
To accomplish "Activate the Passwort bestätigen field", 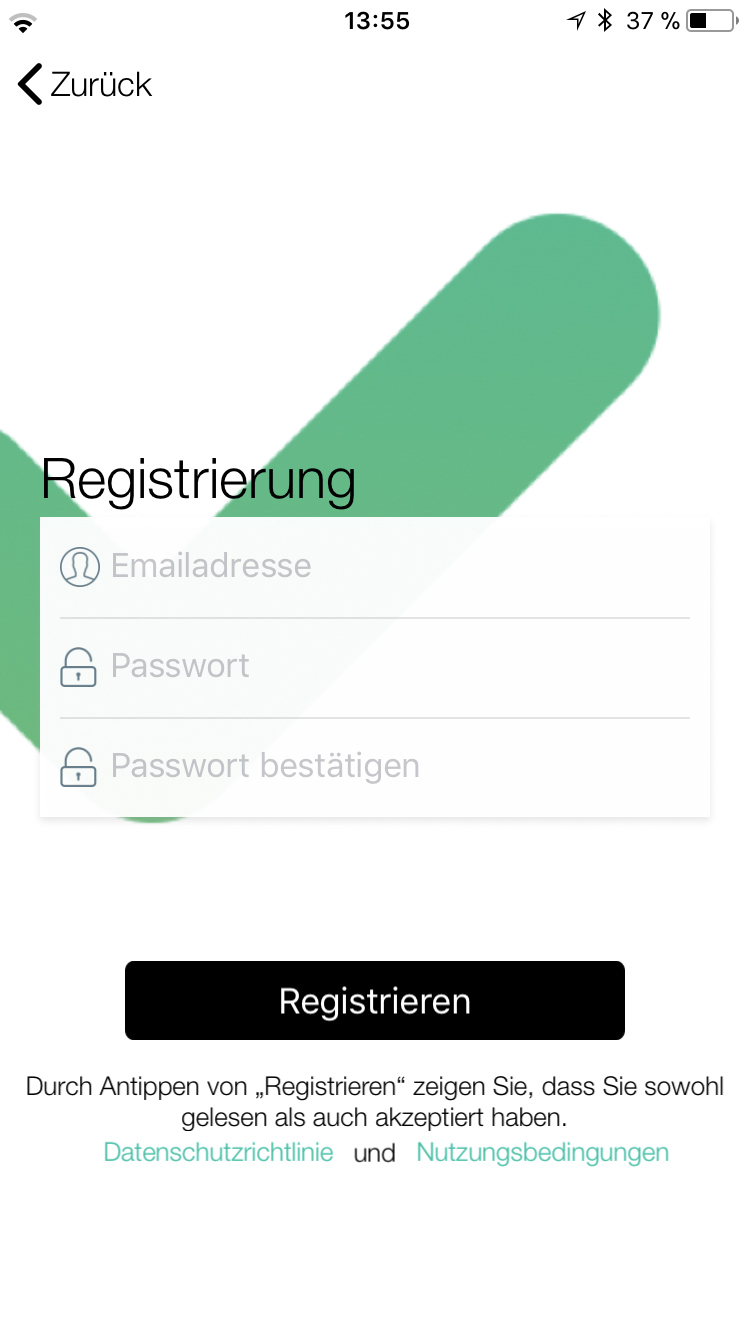I will click(x=390, y=766).
